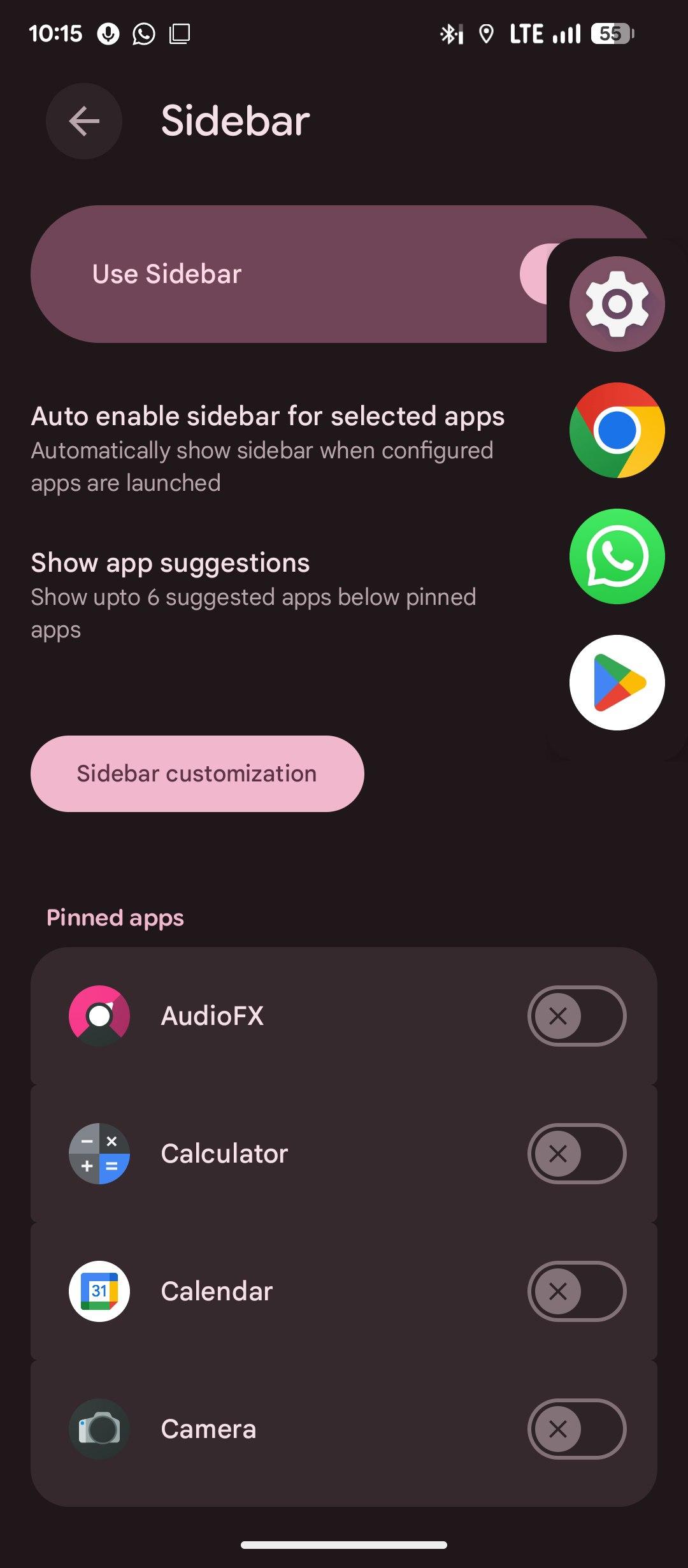The image size is (688, 1568).
Task: Launch Chrome from the sidebar panel
Action: pyautogui.click(x=617, y=430)
